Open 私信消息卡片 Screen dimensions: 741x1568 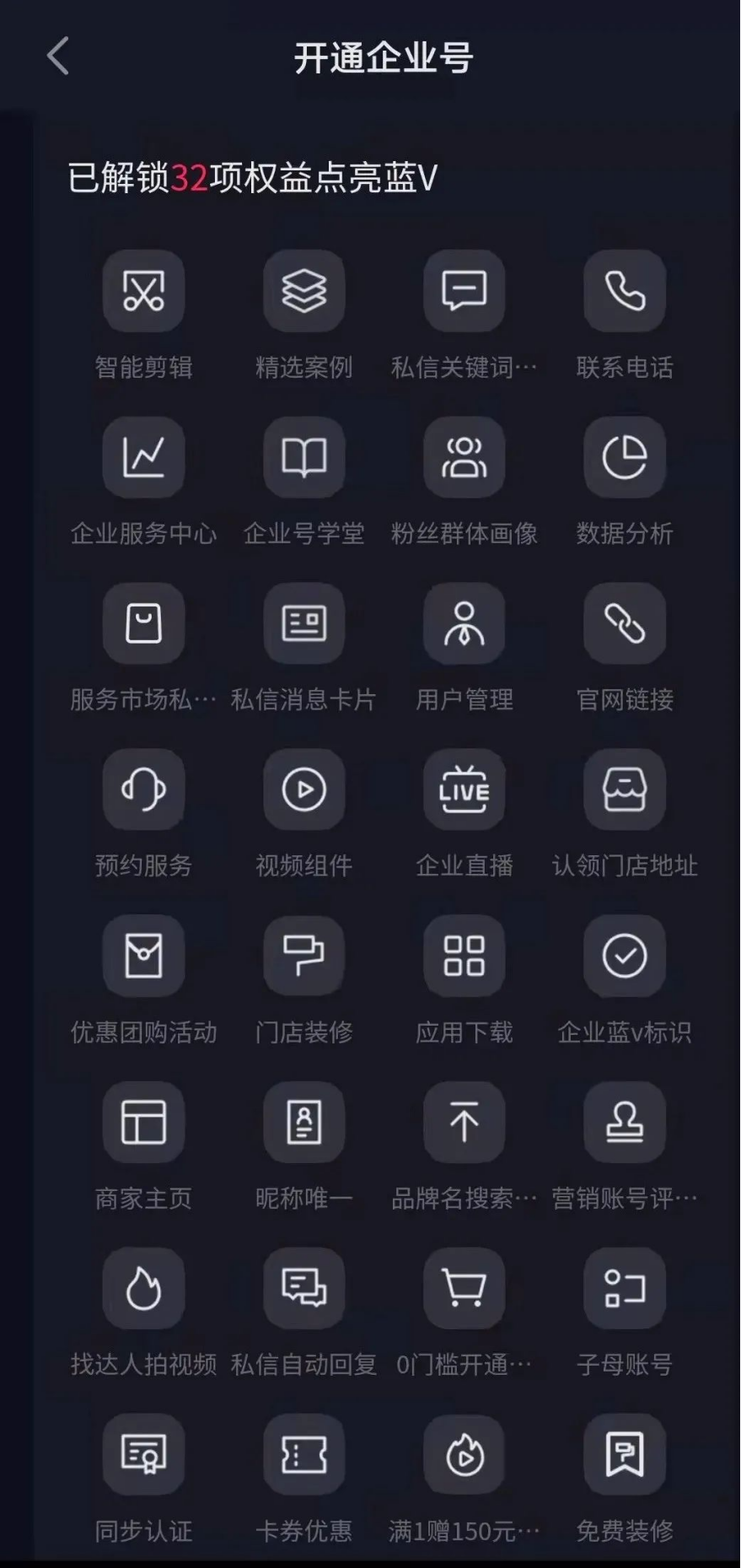[x=303, y=624]
